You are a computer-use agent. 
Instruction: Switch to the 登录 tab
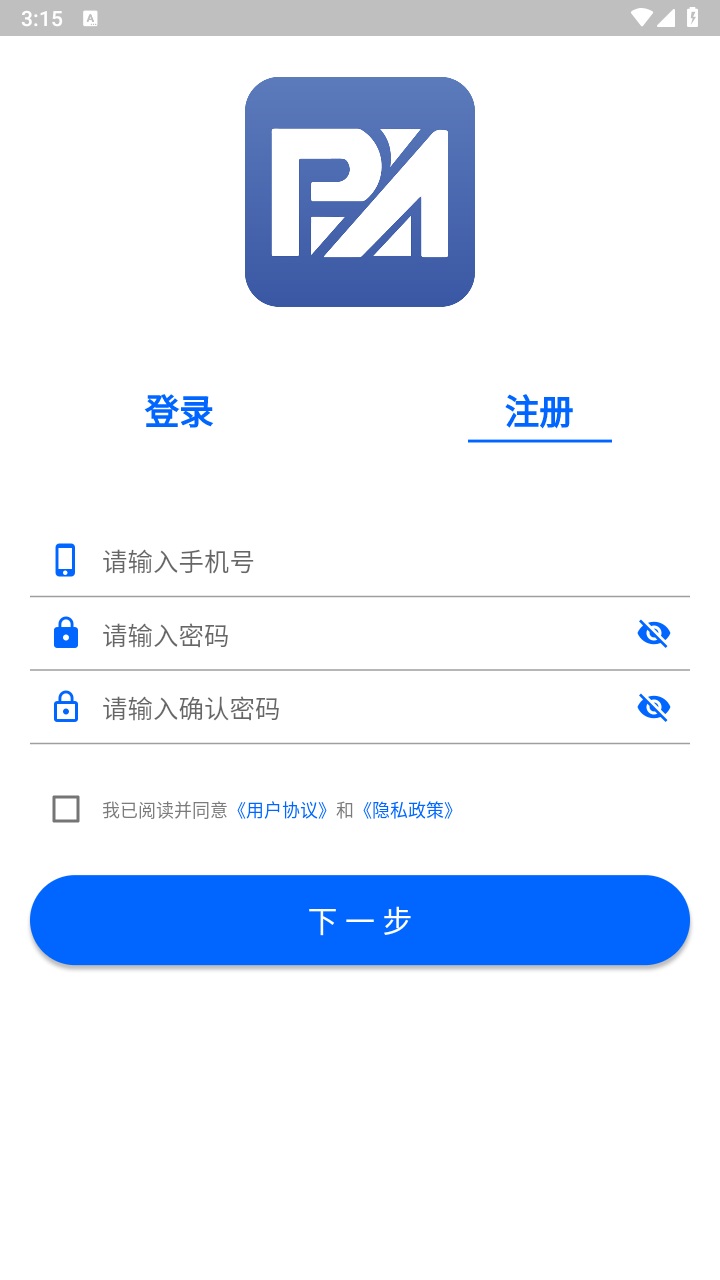pyautogui.click(x=179, y=412)
